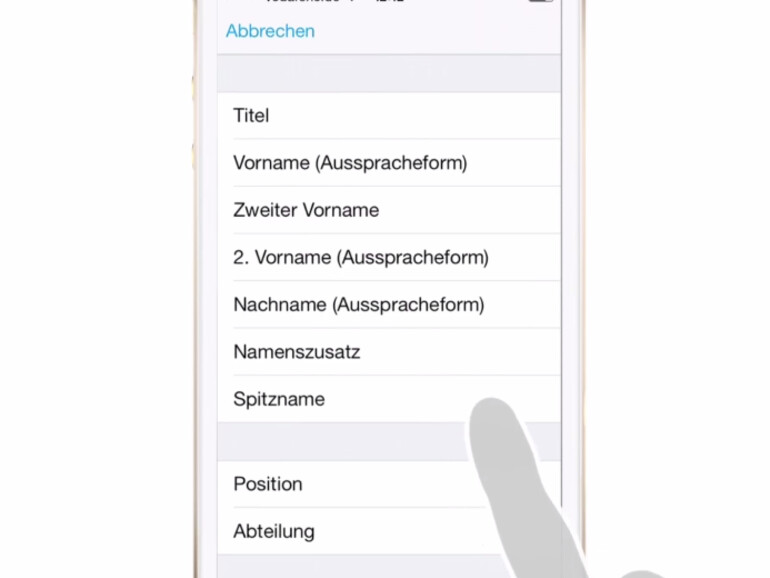Tap Abbrechen to cancel
This screenshot has height=578, width=770.
coord(270,31)
